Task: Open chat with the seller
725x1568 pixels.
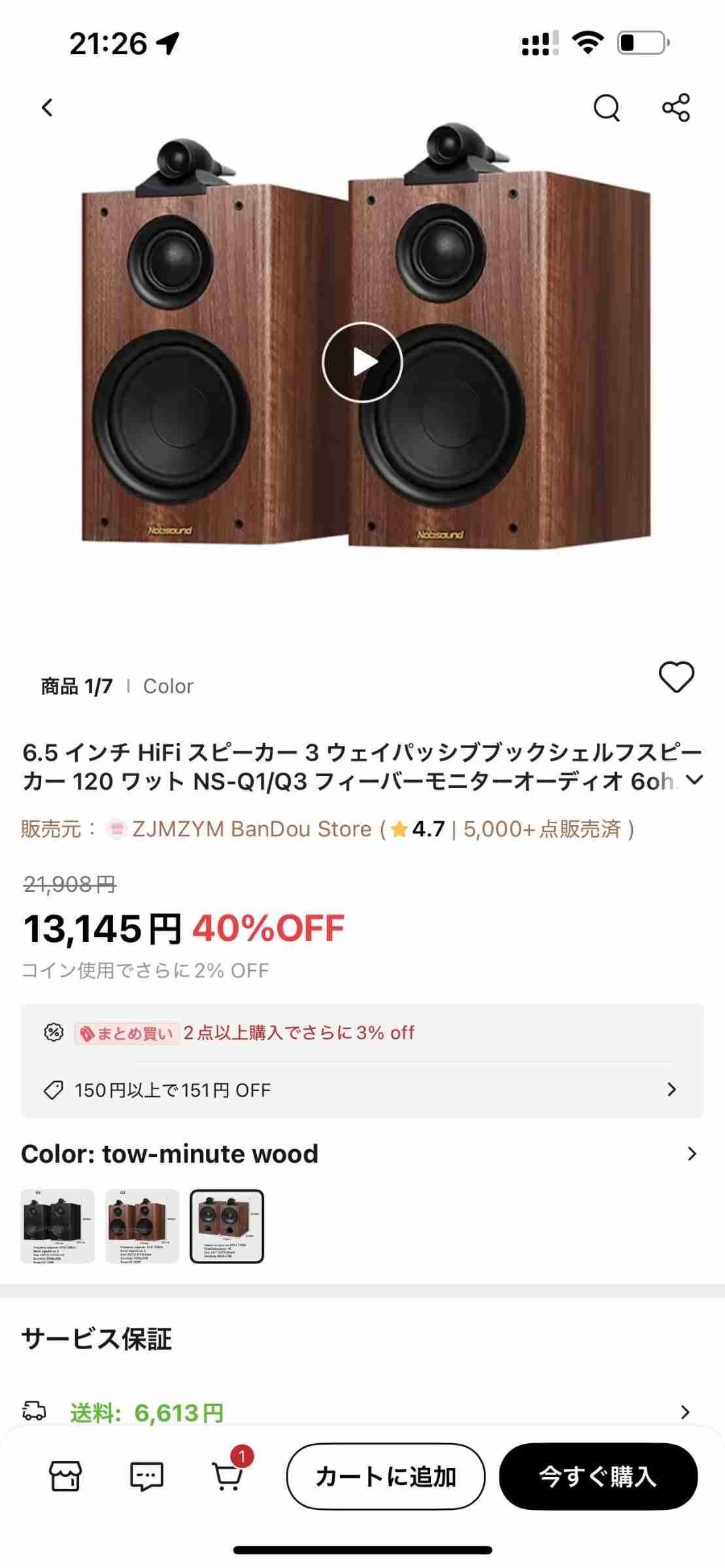Action: click(146, 1476)
